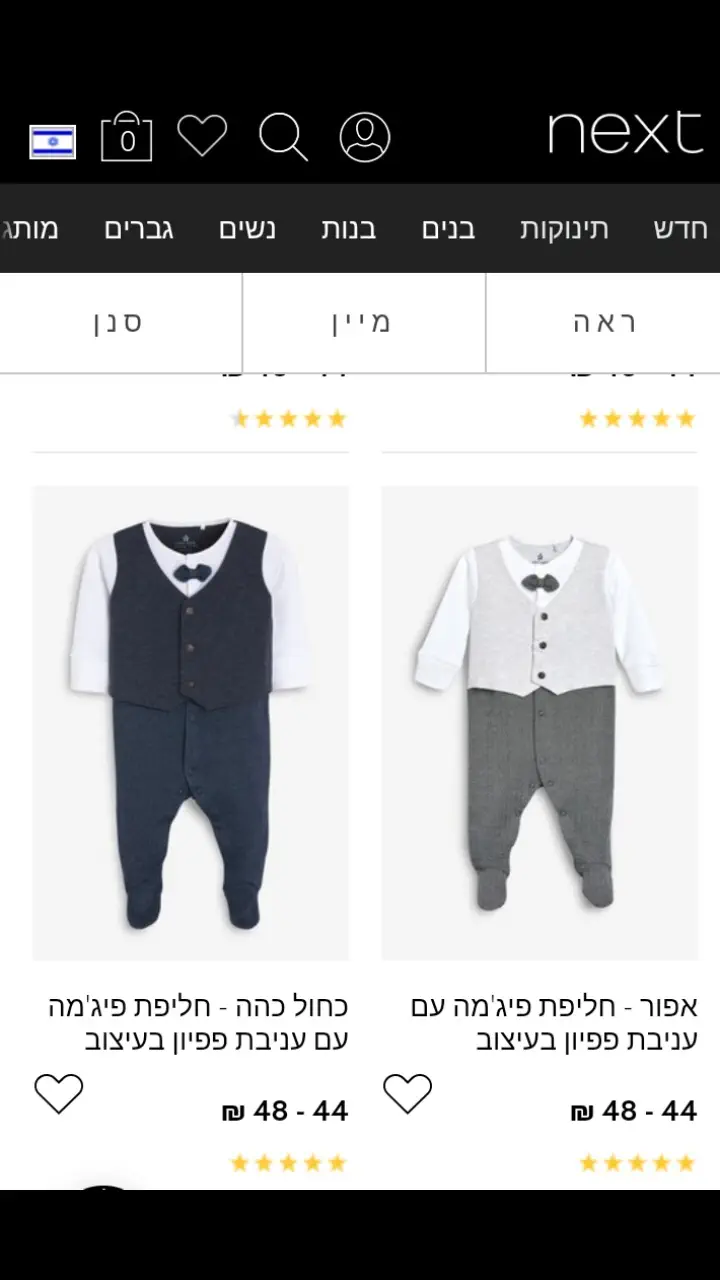Open the סנן filter options
The height and width of the screenshot is (1280, 720).
point(119,323)
